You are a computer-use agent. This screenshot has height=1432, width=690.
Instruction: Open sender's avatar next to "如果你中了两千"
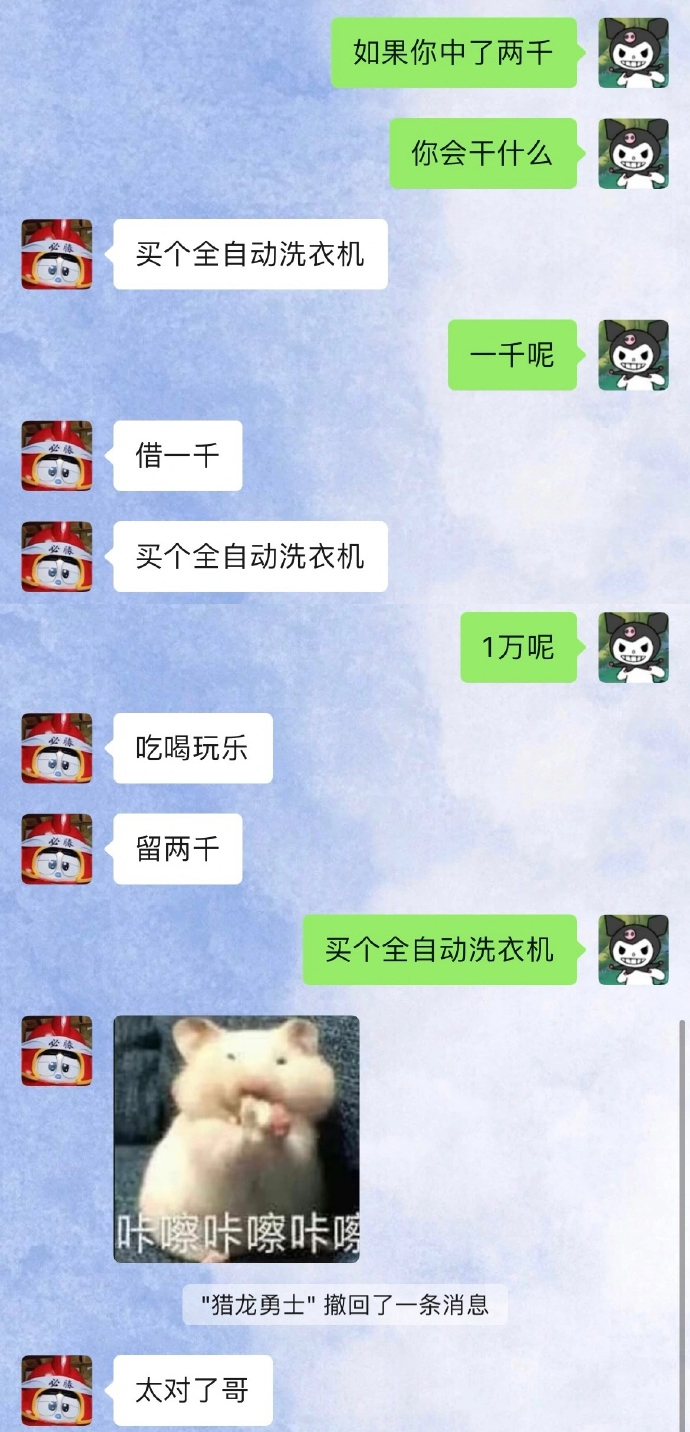coord(633,53)
